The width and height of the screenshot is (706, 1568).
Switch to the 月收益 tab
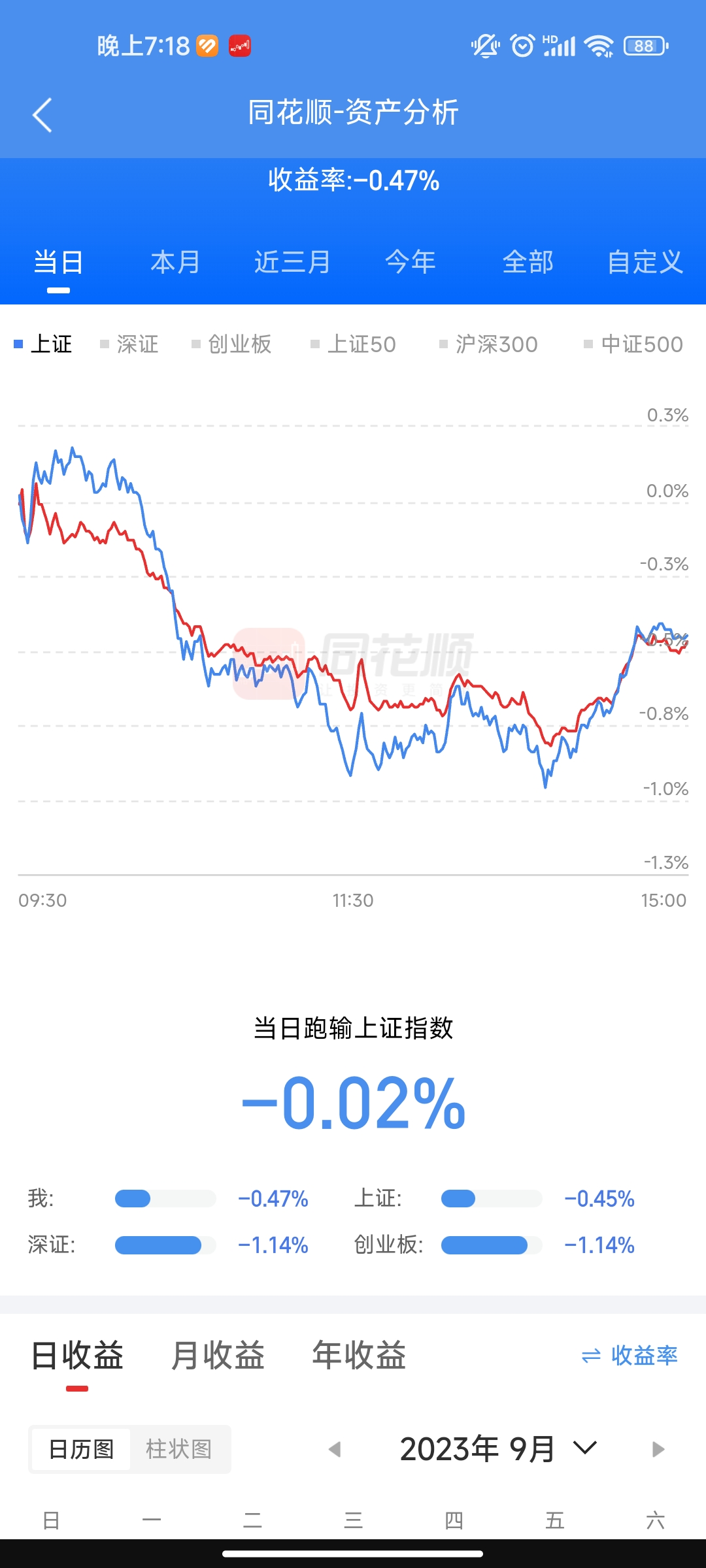[218, 1356]
